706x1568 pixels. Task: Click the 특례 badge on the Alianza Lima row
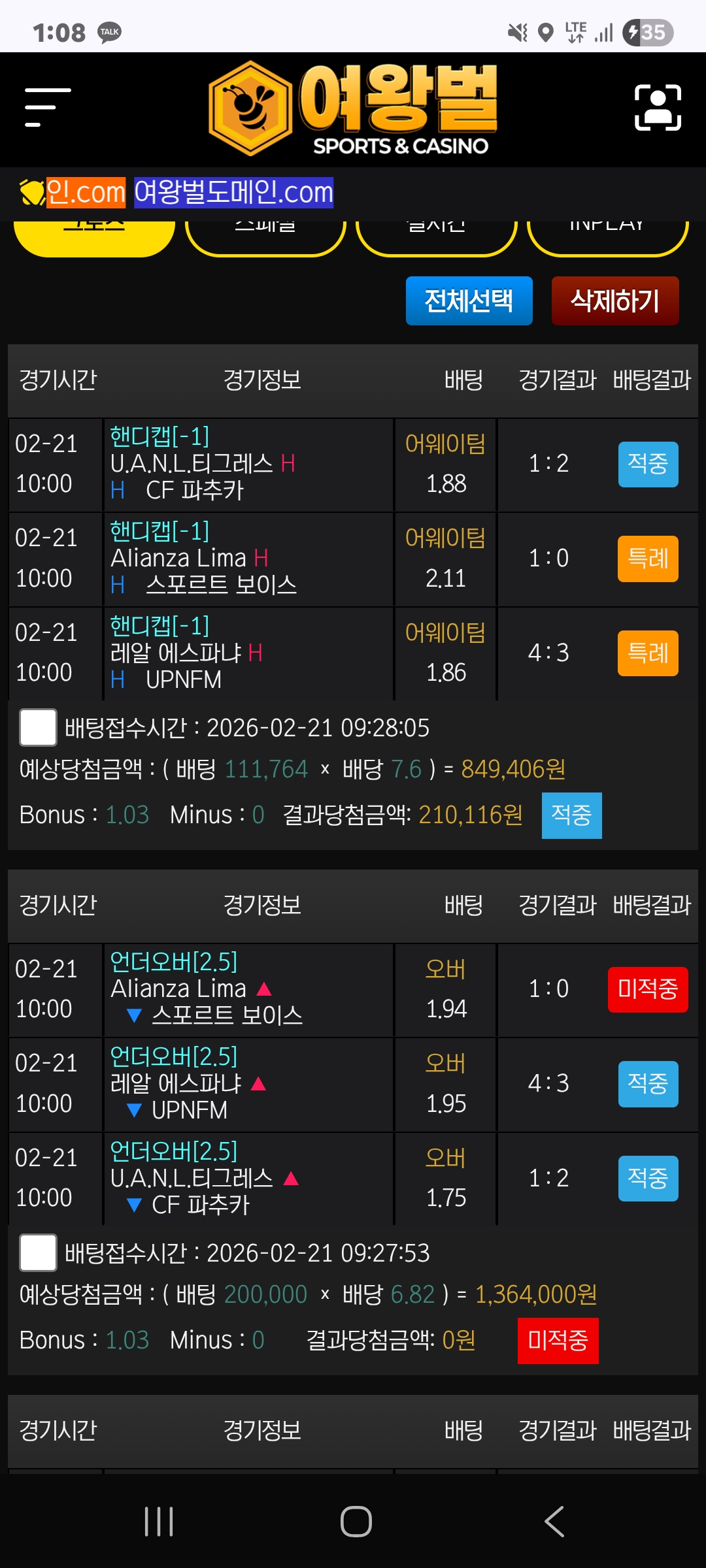click(x=647, y=559)
